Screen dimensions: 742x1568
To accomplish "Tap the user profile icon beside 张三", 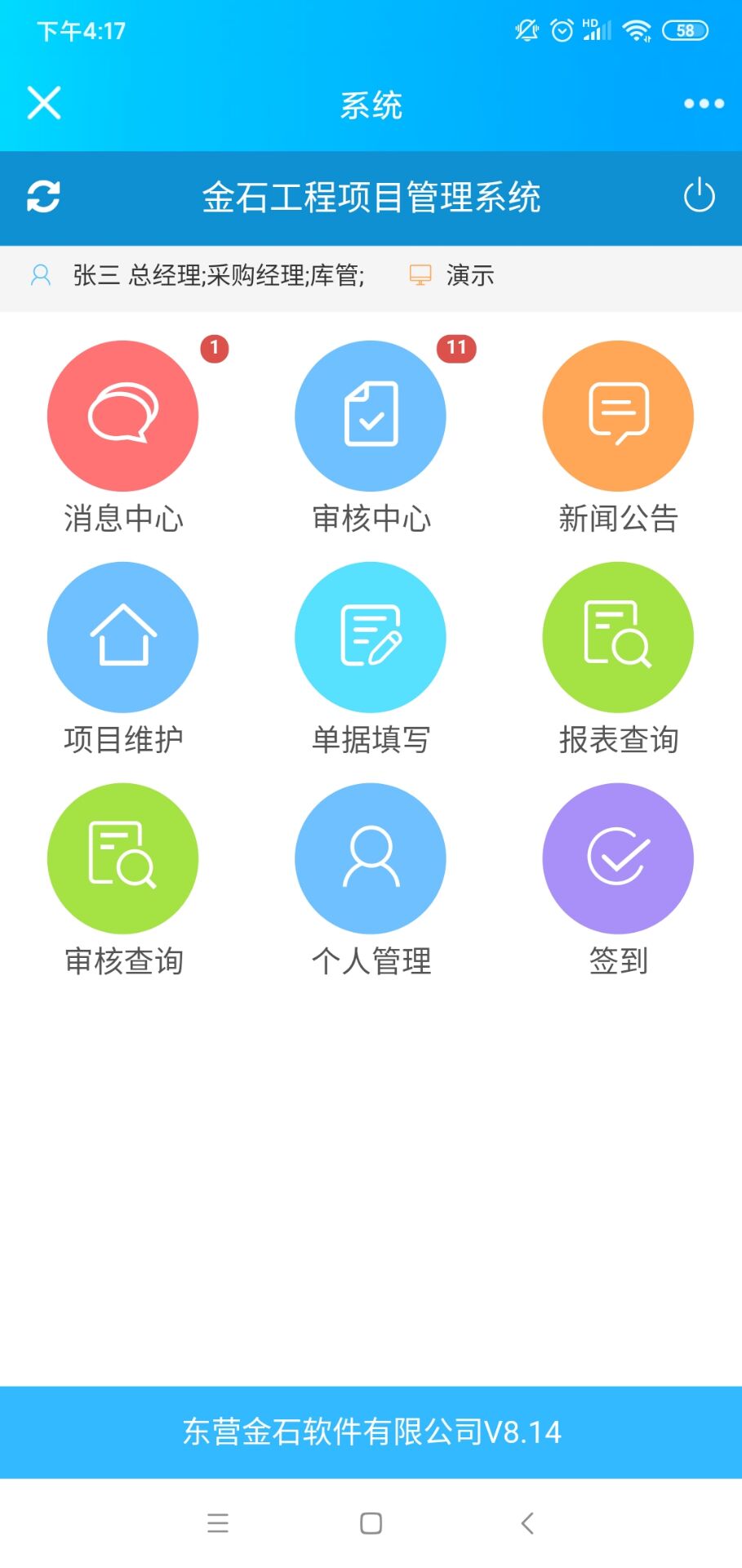I will tap(40, 276).
